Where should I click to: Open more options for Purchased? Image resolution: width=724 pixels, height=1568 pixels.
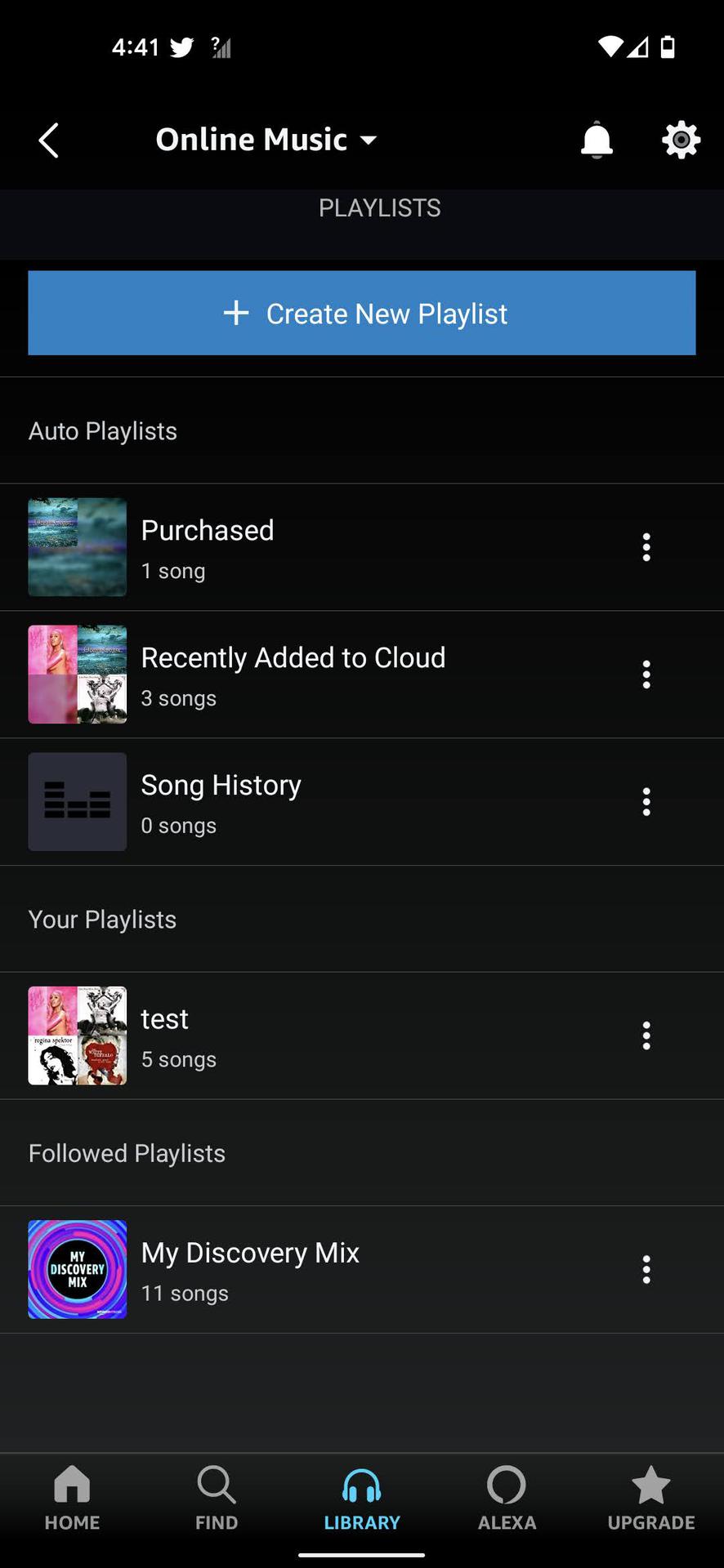click(x=646, y=547)
